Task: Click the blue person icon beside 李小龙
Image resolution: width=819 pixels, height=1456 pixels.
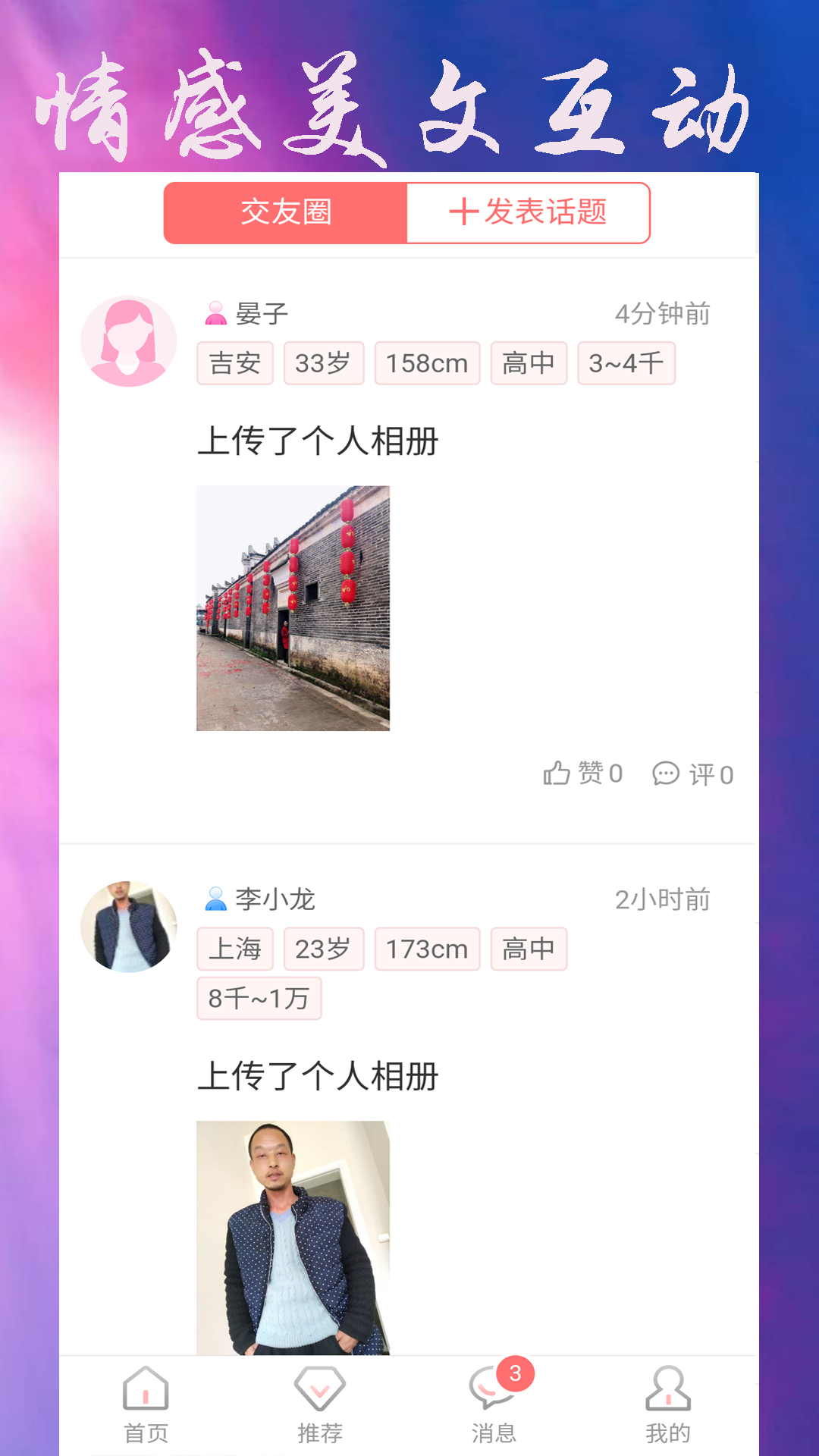Action: point(215,901)
